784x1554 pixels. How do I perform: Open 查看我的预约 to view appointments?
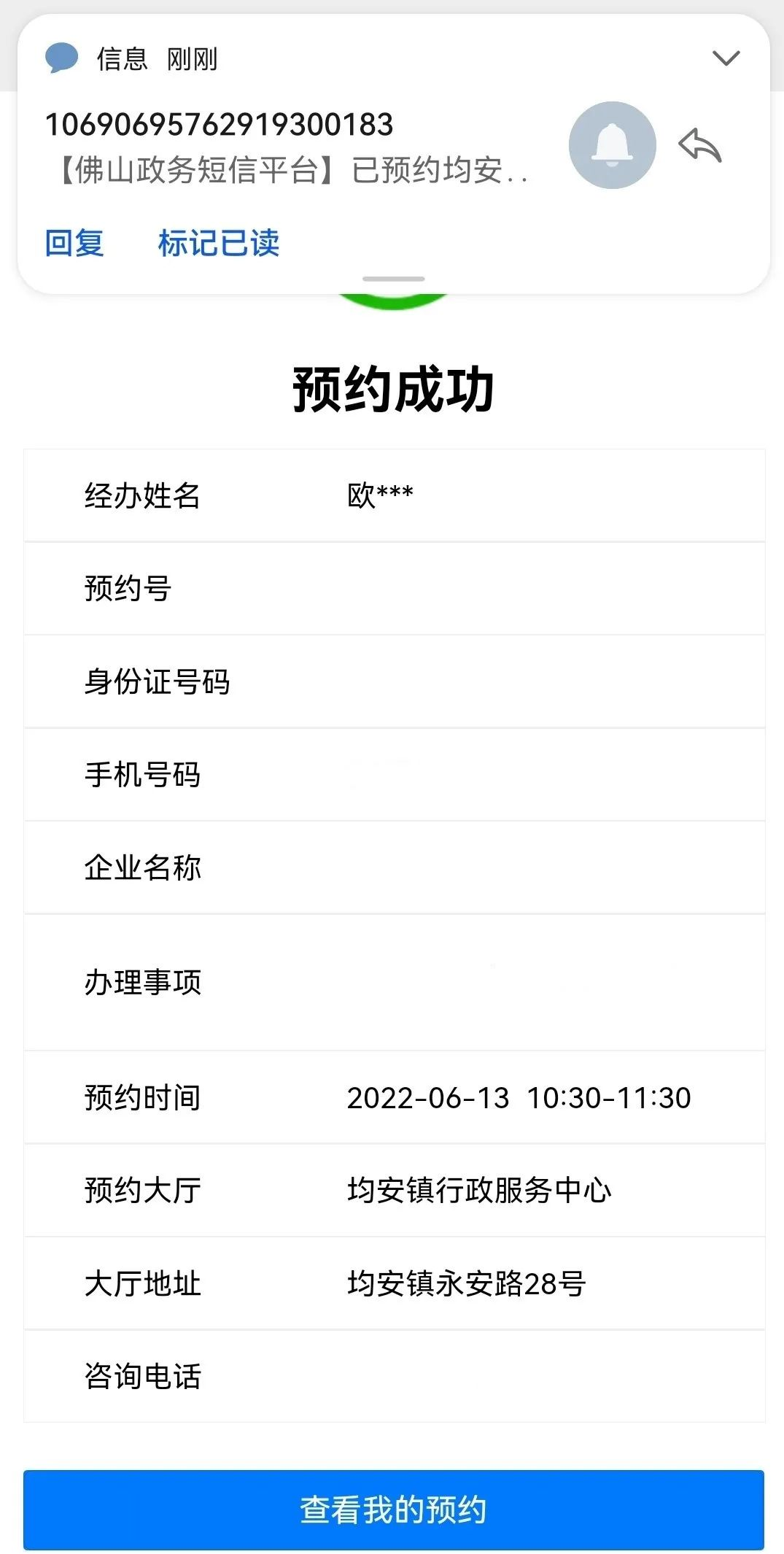[393, 1509]
